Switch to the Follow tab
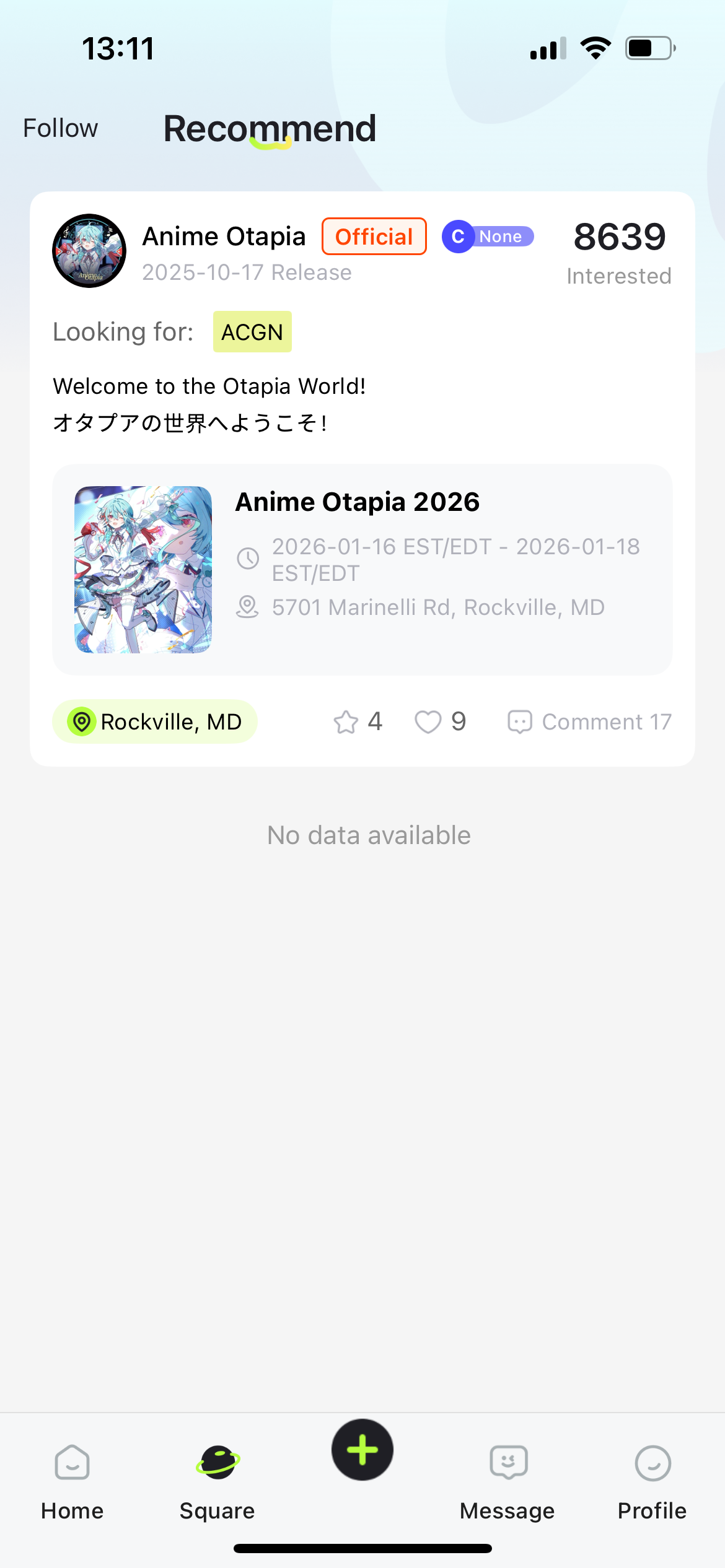Image resolution: width=725 pixels, height=1568 pixels. [60, 128]
